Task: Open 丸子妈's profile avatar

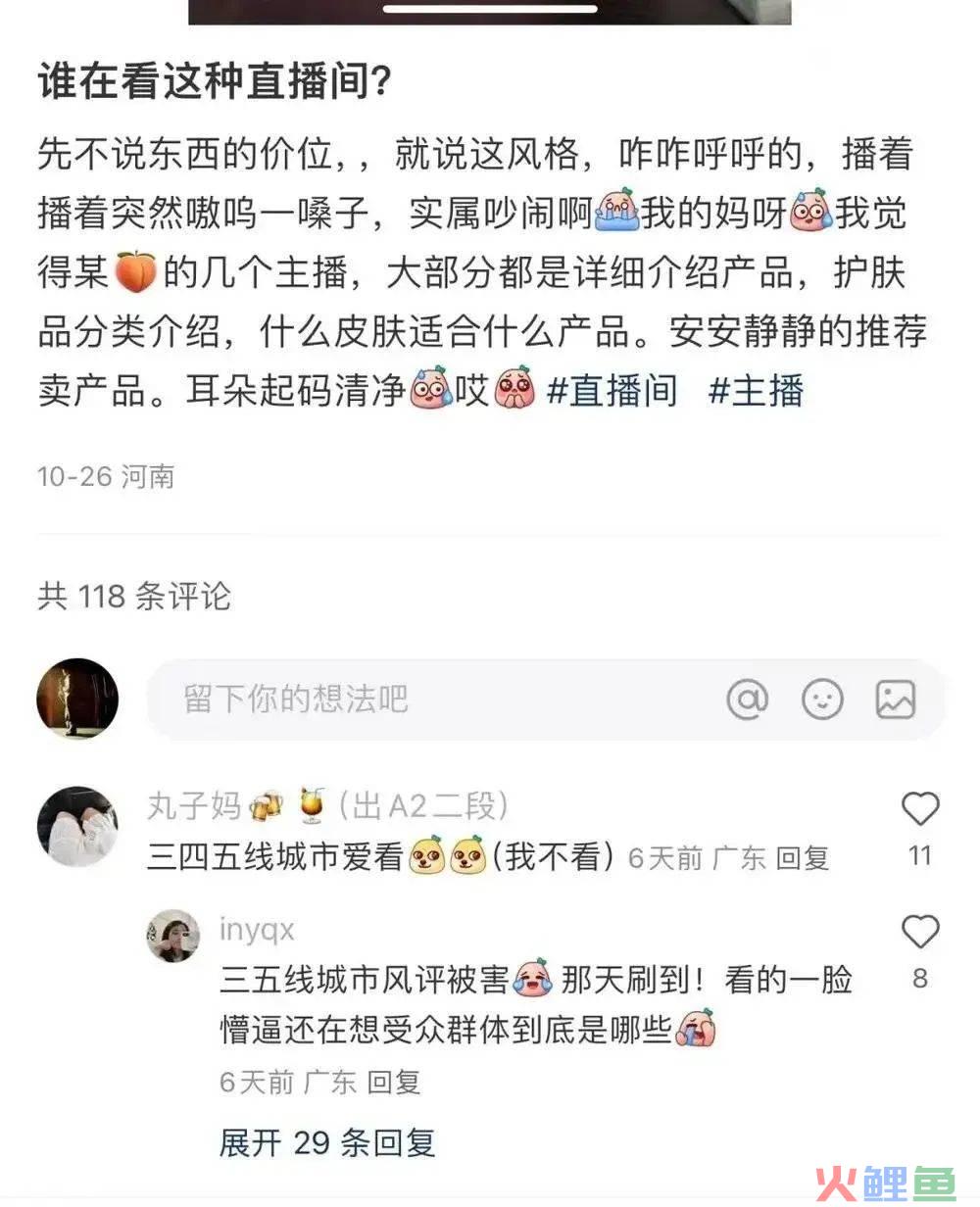Action: 77,825
